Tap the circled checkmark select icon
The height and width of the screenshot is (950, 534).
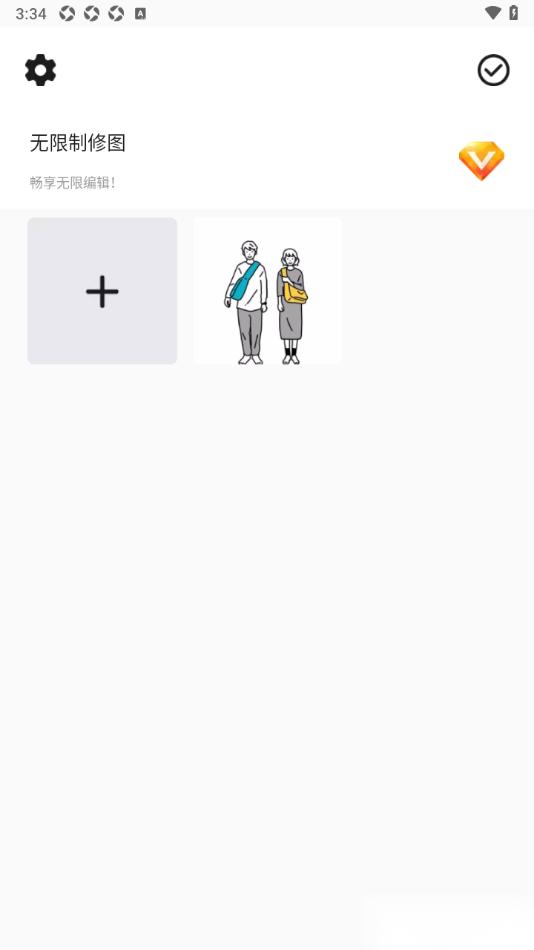click(x=493, y=70)
